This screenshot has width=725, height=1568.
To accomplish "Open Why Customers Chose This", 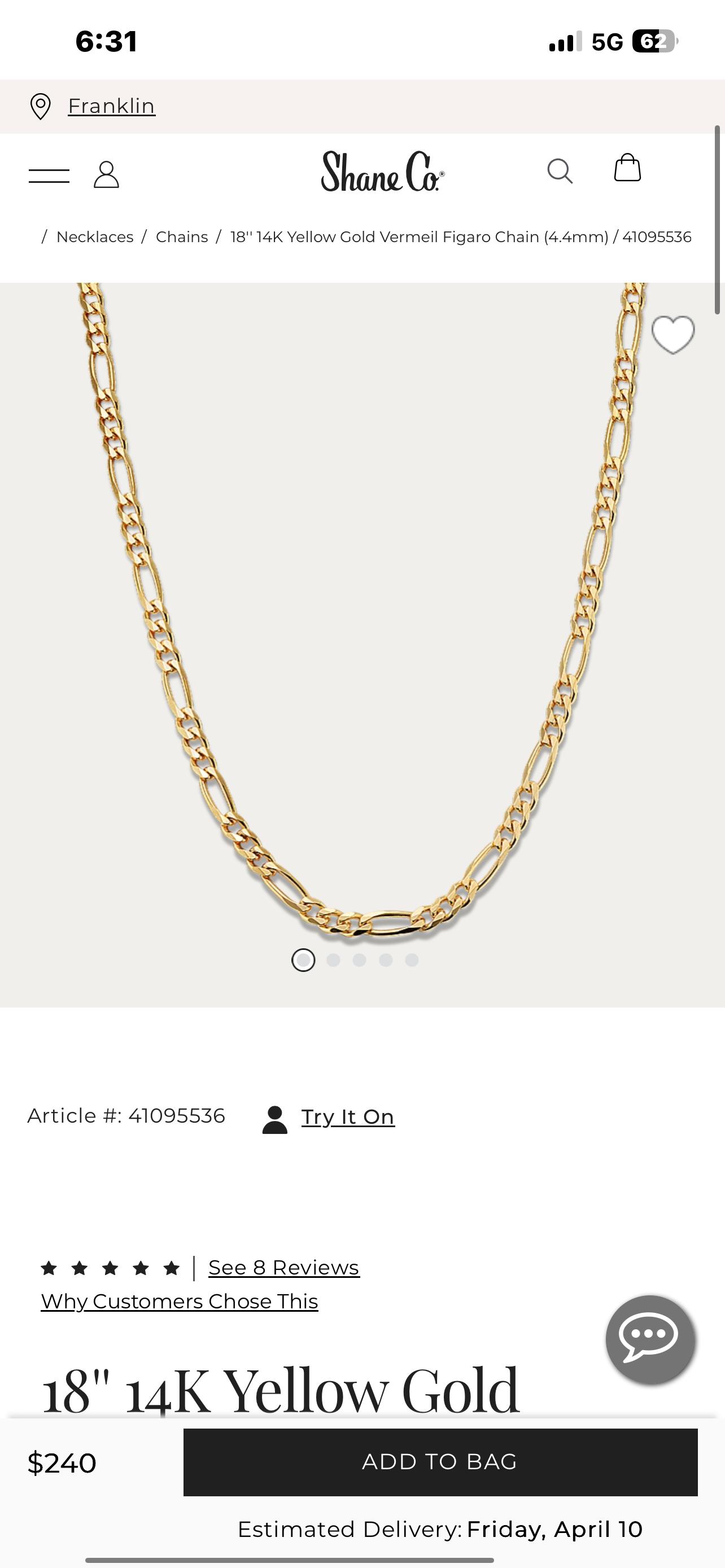I will pos(180,1301).
